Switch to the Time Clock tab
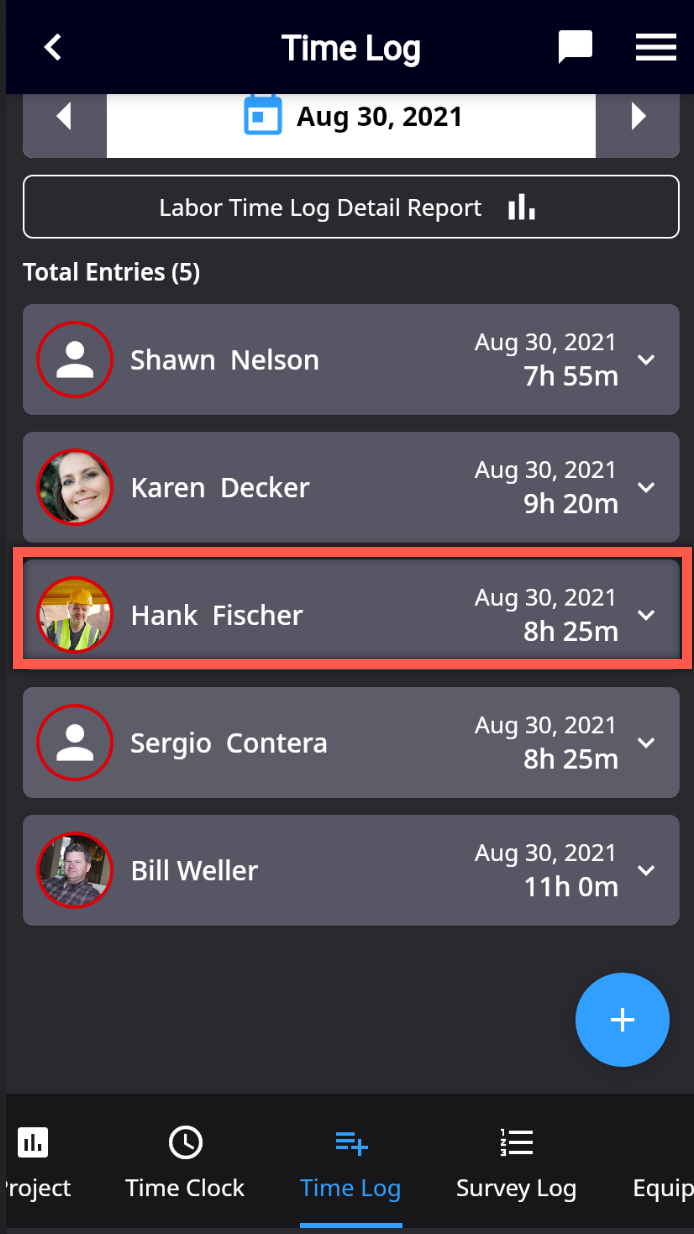The width and height of the screenshot is (694, 1234). click(185, 1162)
